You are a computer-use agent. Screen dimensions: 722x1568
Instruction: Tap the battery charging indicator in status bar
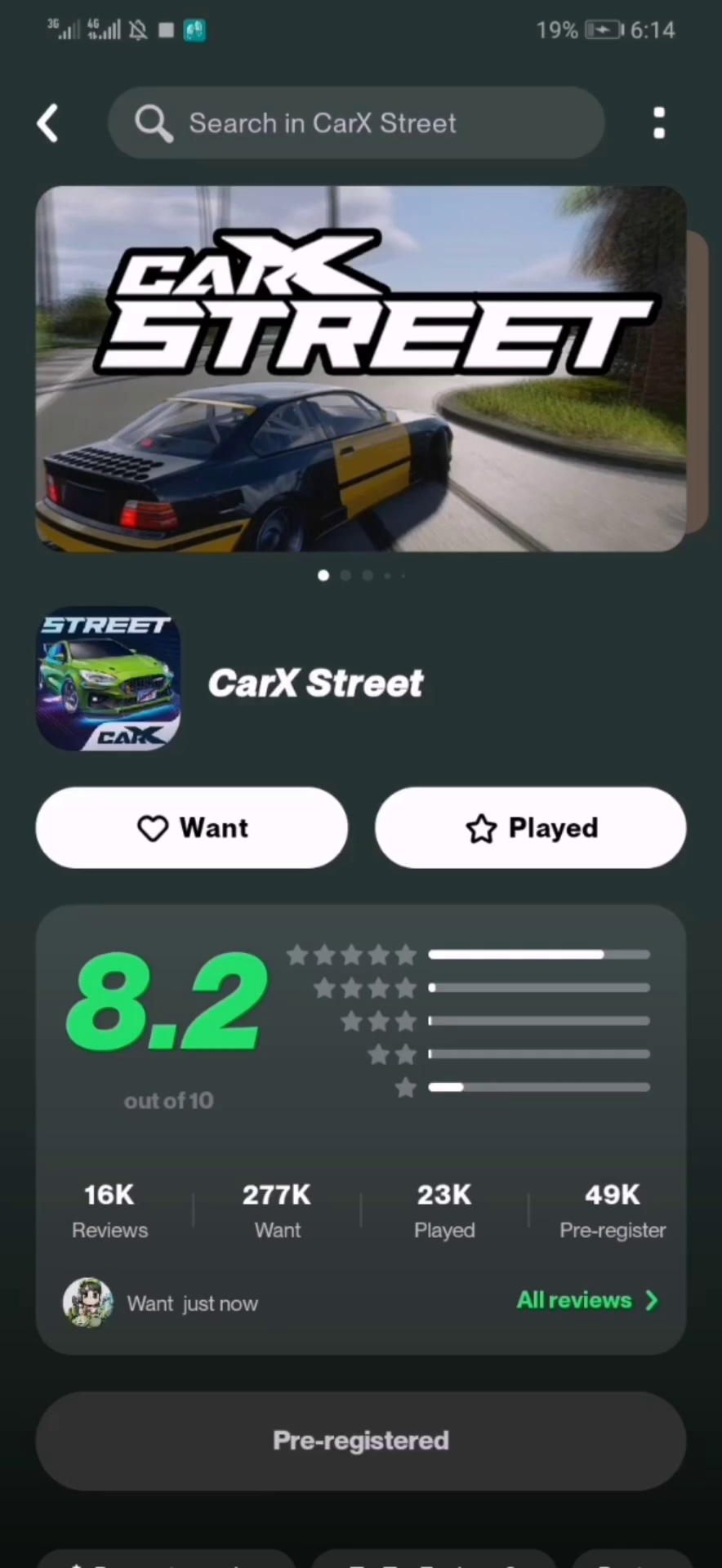point(602,30)
